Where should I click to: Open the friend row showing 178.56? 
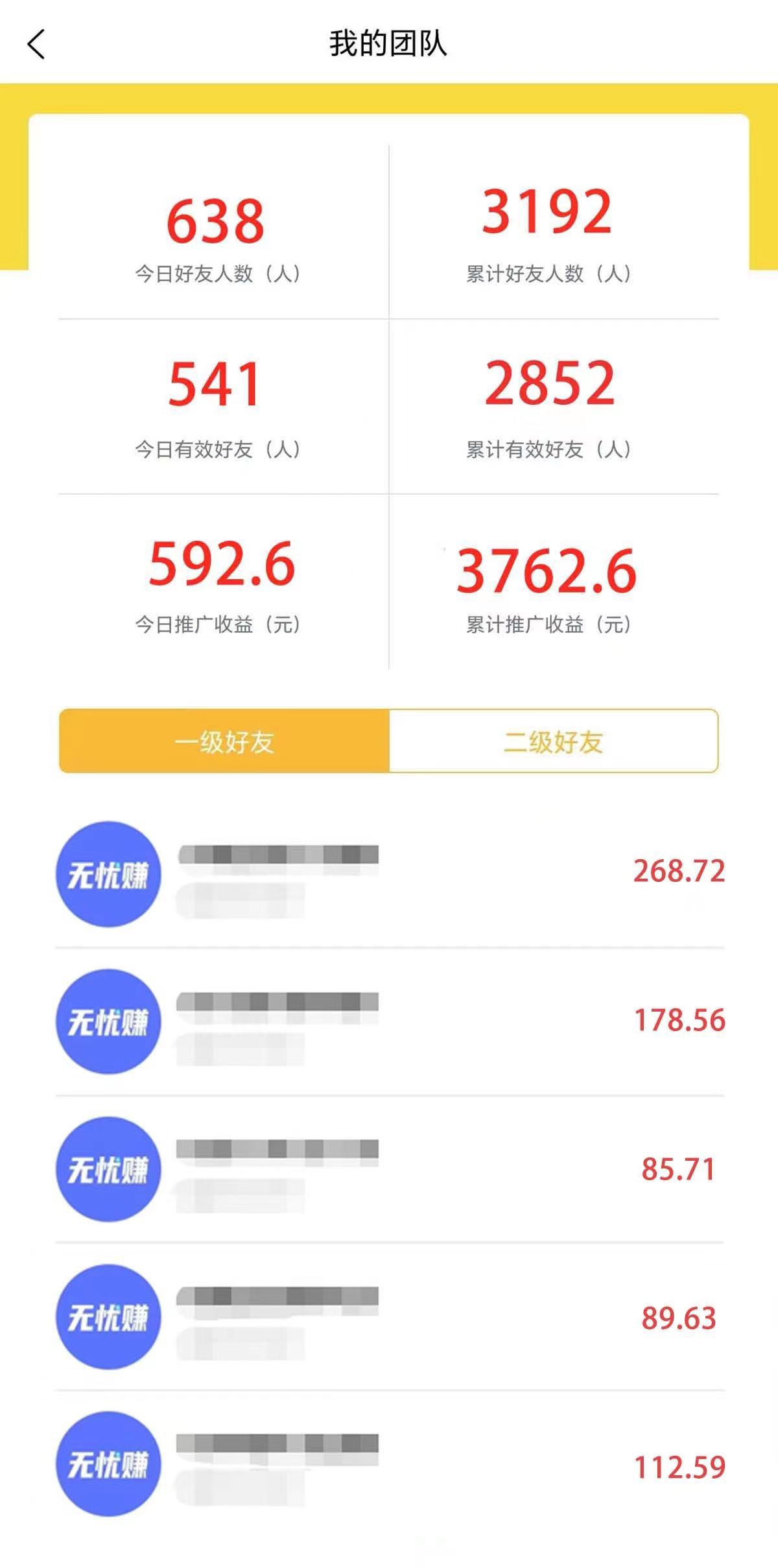point(389,1021)
